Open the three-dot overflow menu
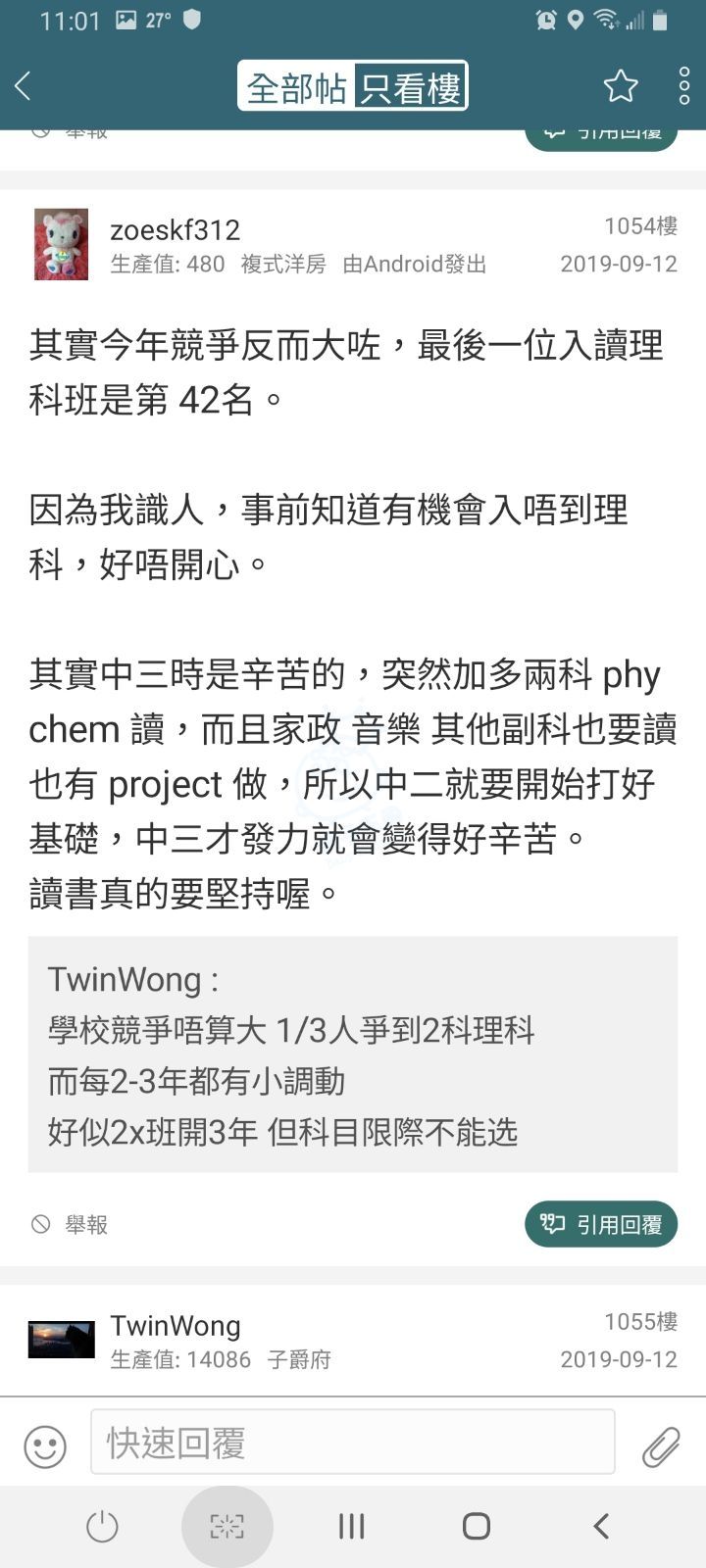Screen dimensions: 706x1568 (684, 86)
